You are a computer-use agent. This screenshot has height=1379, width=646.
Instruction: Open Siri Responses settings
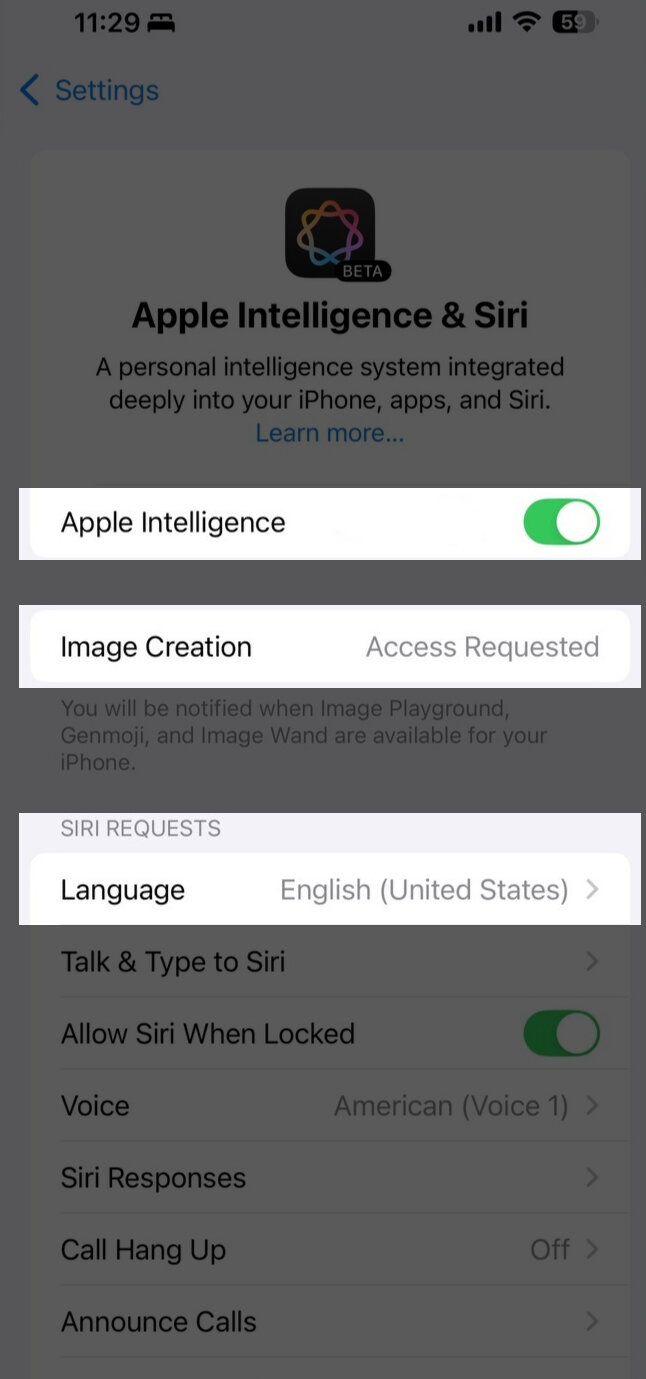pyautogui.click(x=330, y=1178)
